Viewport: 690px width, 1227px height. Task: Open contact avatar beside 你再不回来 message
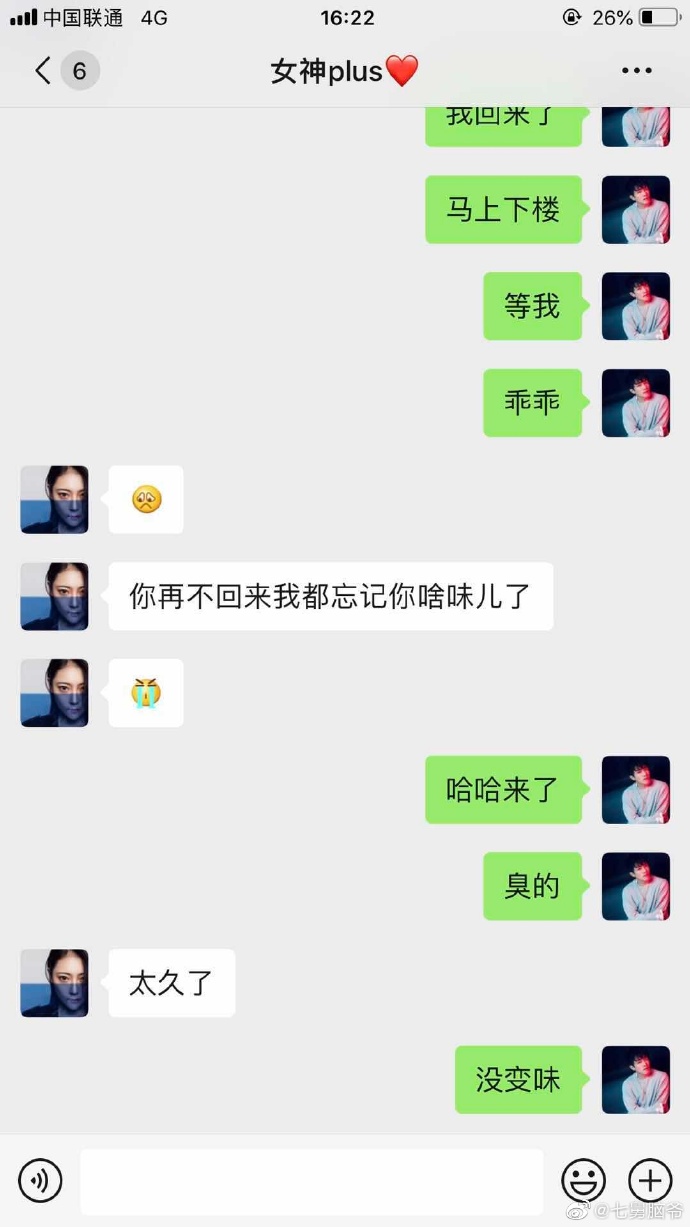click(x=55, y=596)
